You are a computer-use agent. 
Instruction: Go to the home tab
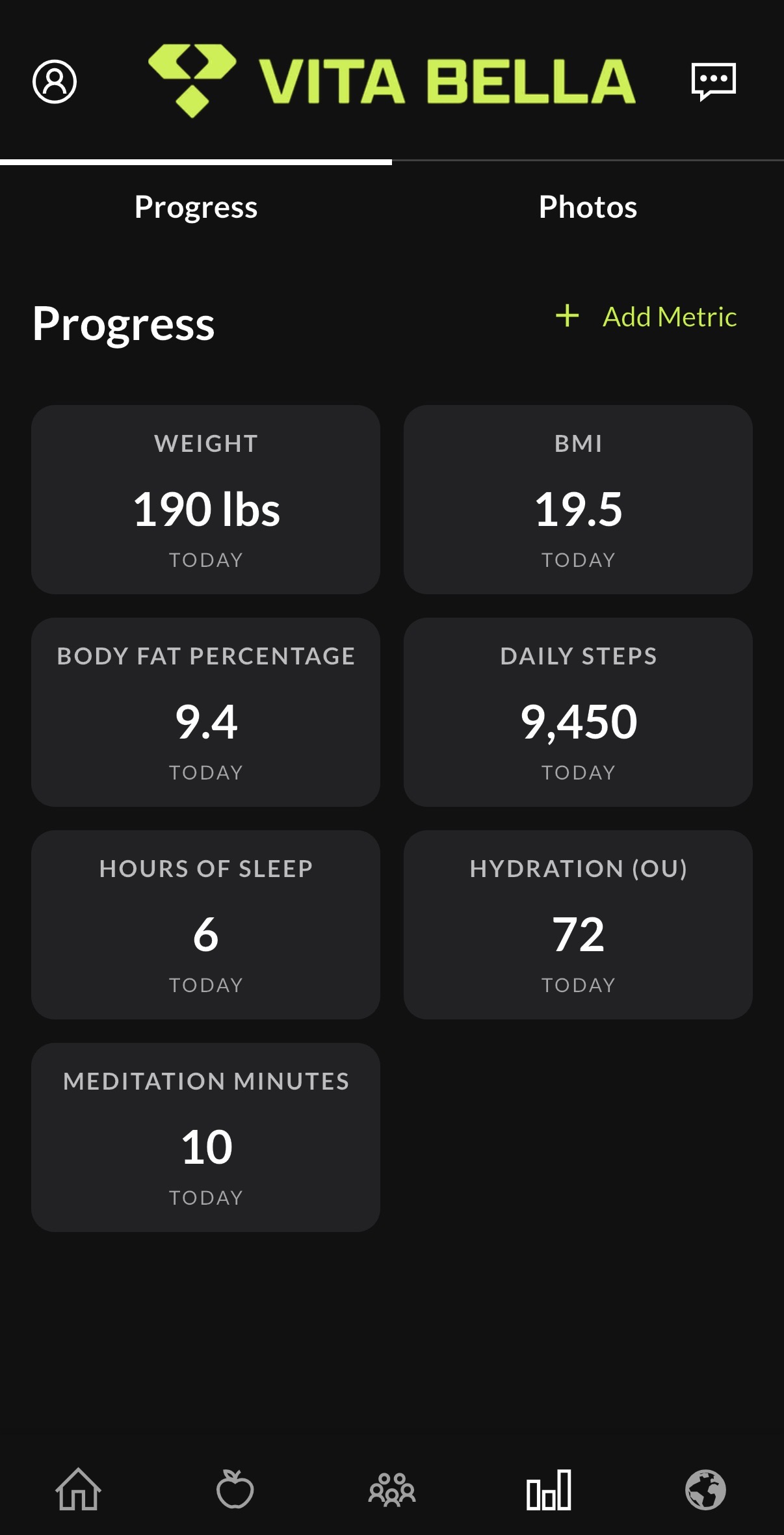(78, 1489)
